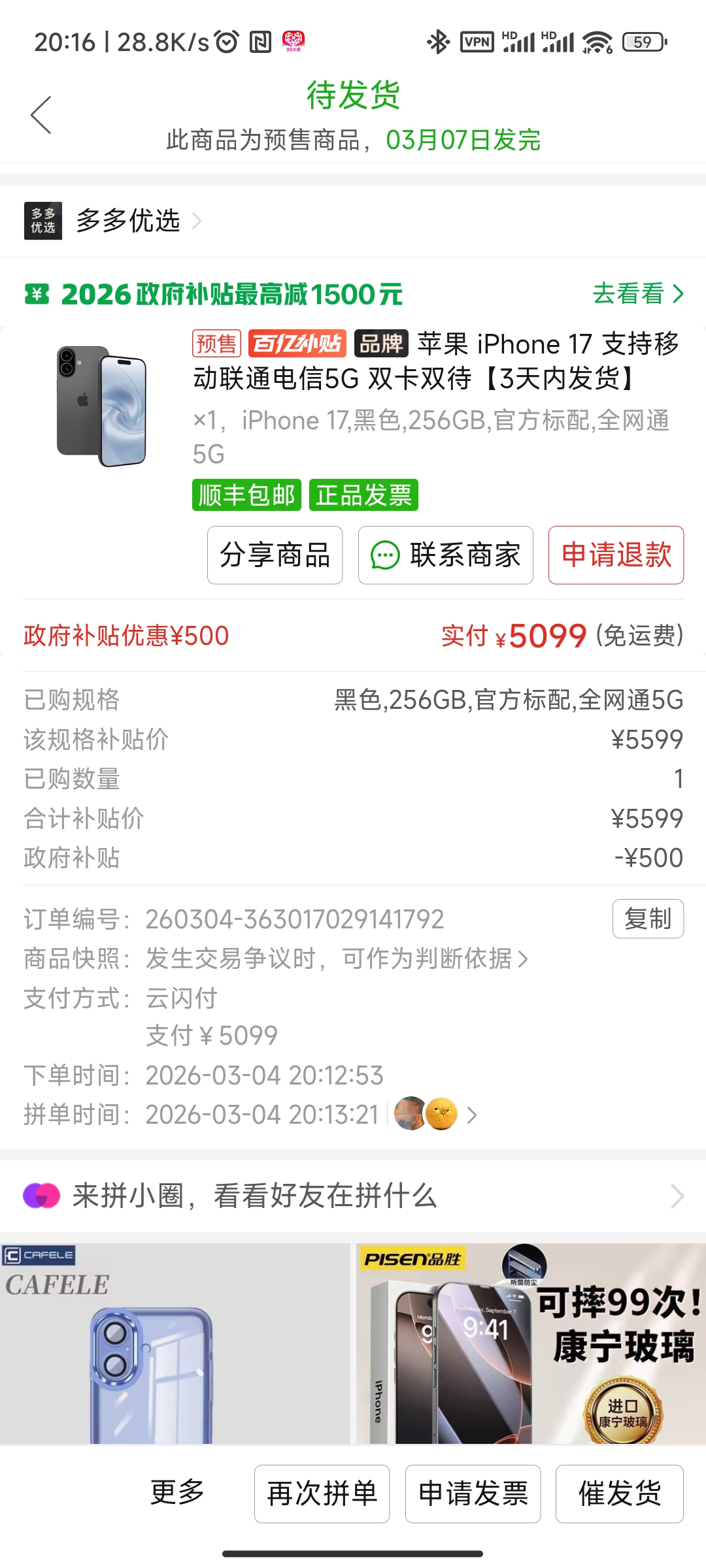Open the 拼小圈 friends feed row
The height and width of the screenshot is (1568, 706).
(x=353, y=1196)
